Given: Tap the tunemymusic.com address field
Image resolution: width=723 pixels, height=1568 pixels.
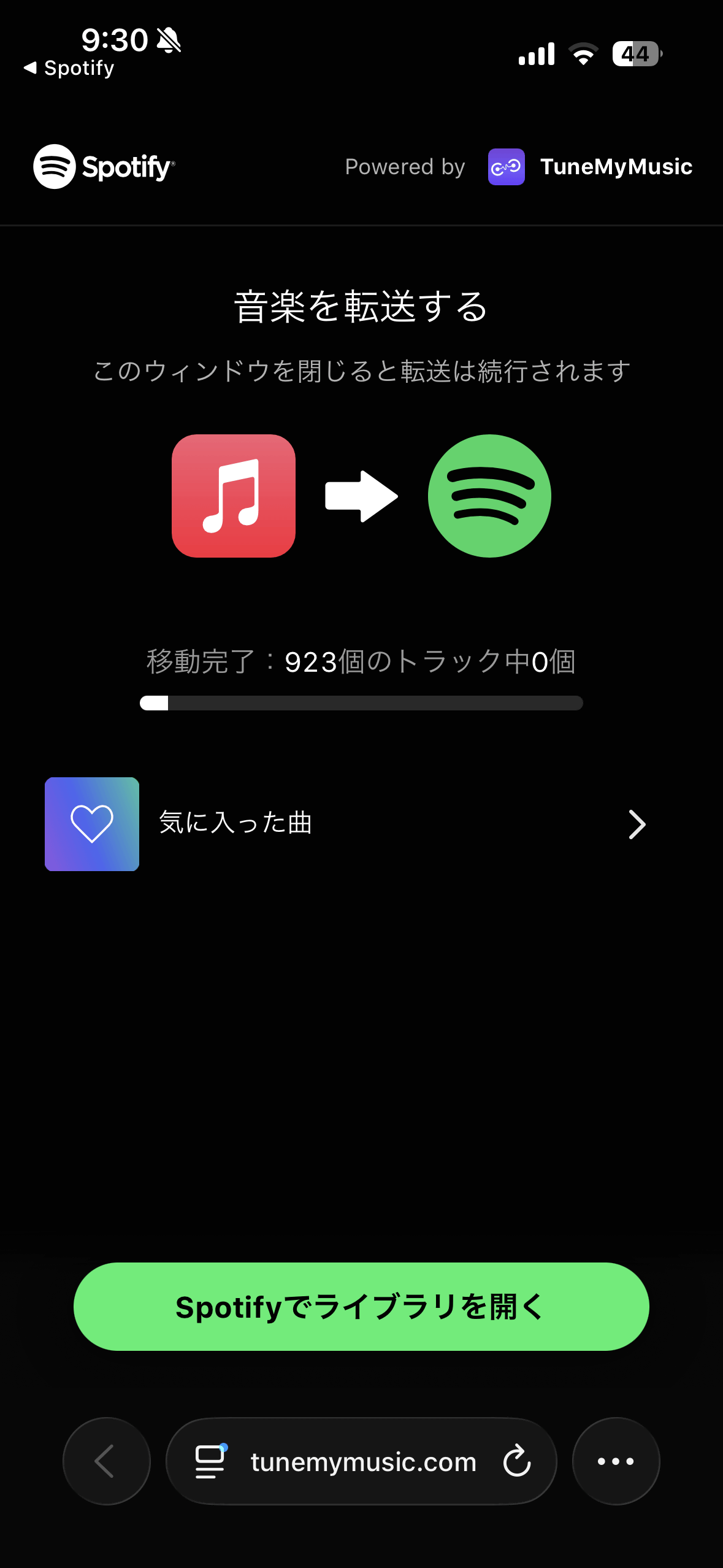Looking at the screenshot, I should tap(363, 1462).
